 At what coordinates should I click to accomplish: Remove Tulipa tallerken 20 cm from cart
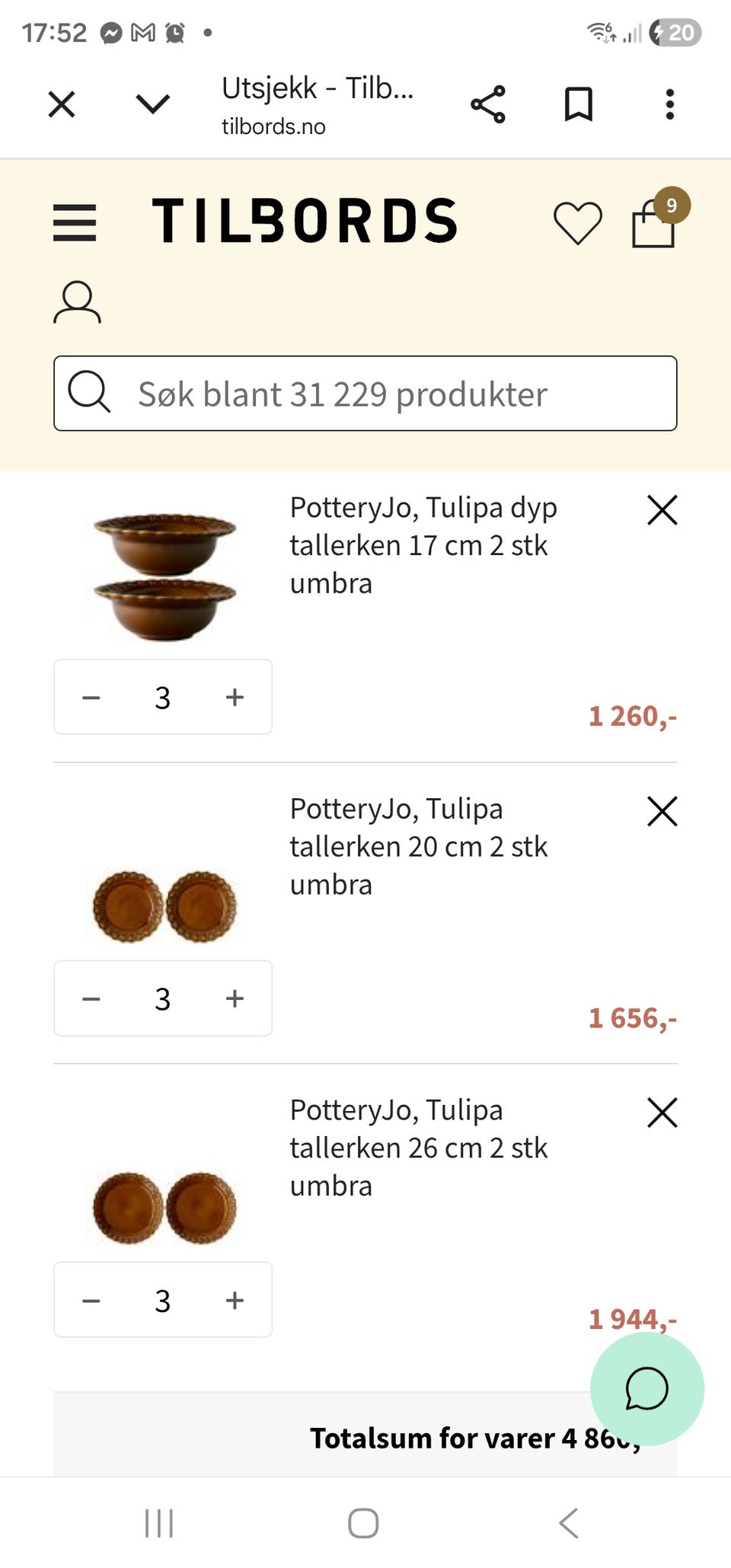662,811
